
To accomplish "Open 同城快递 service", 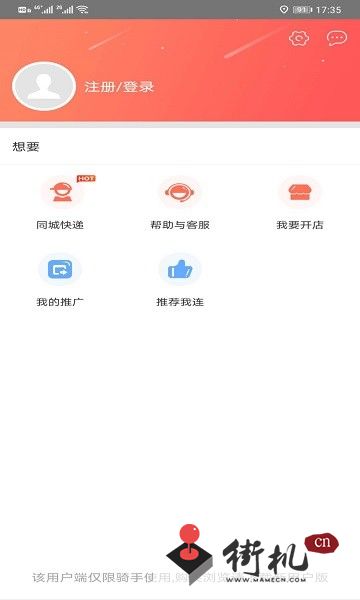I will pos(60,203).
